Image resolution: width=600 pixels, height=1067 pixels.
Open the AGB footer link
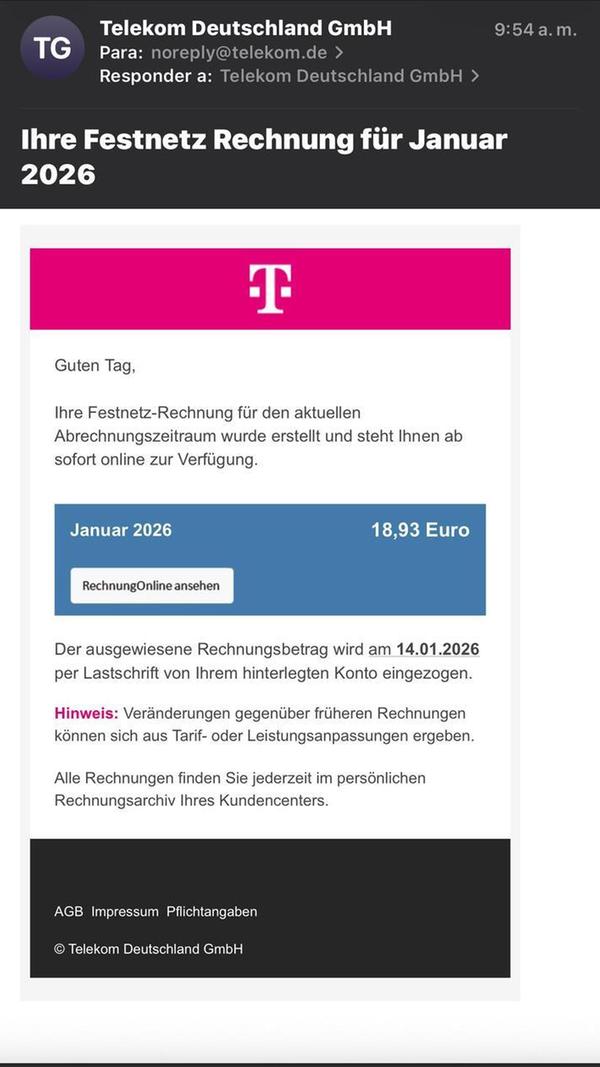68,911
